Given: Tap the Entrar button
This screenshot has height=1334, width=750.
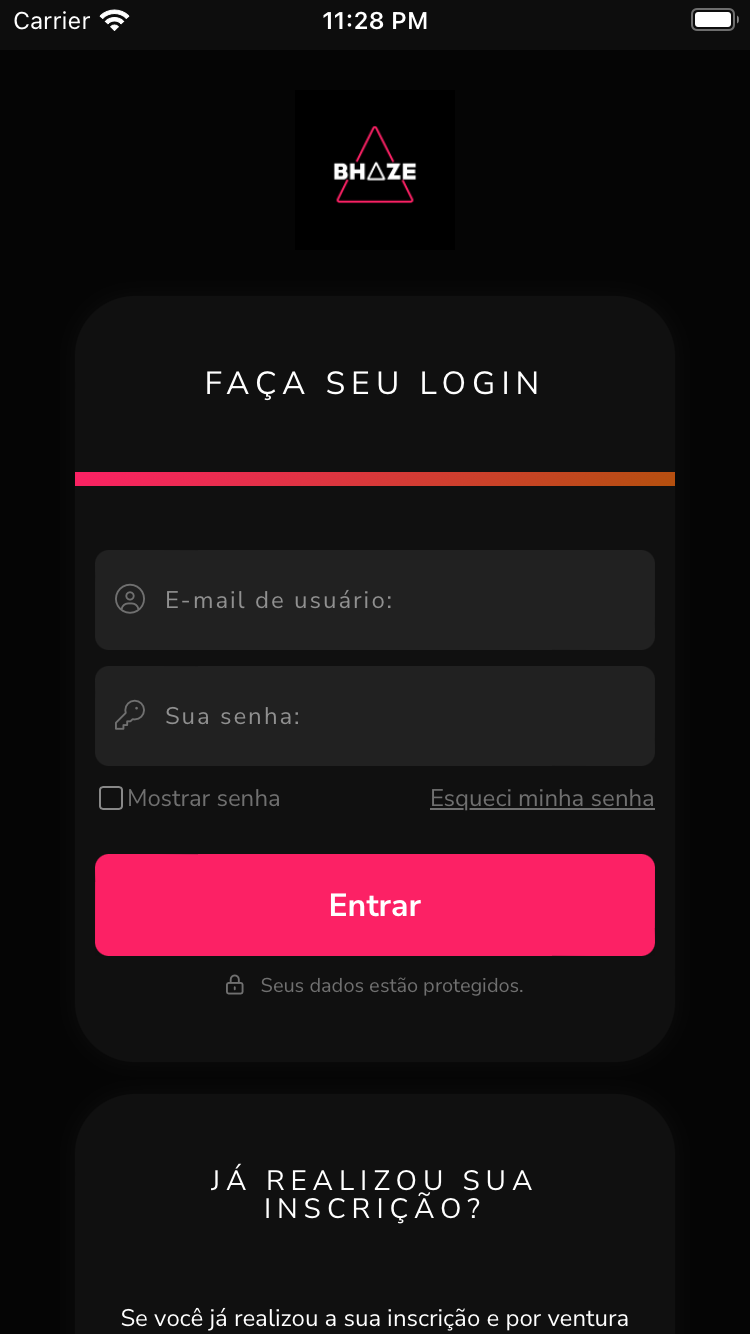Looking at the screenshot, I should [375, 905].
